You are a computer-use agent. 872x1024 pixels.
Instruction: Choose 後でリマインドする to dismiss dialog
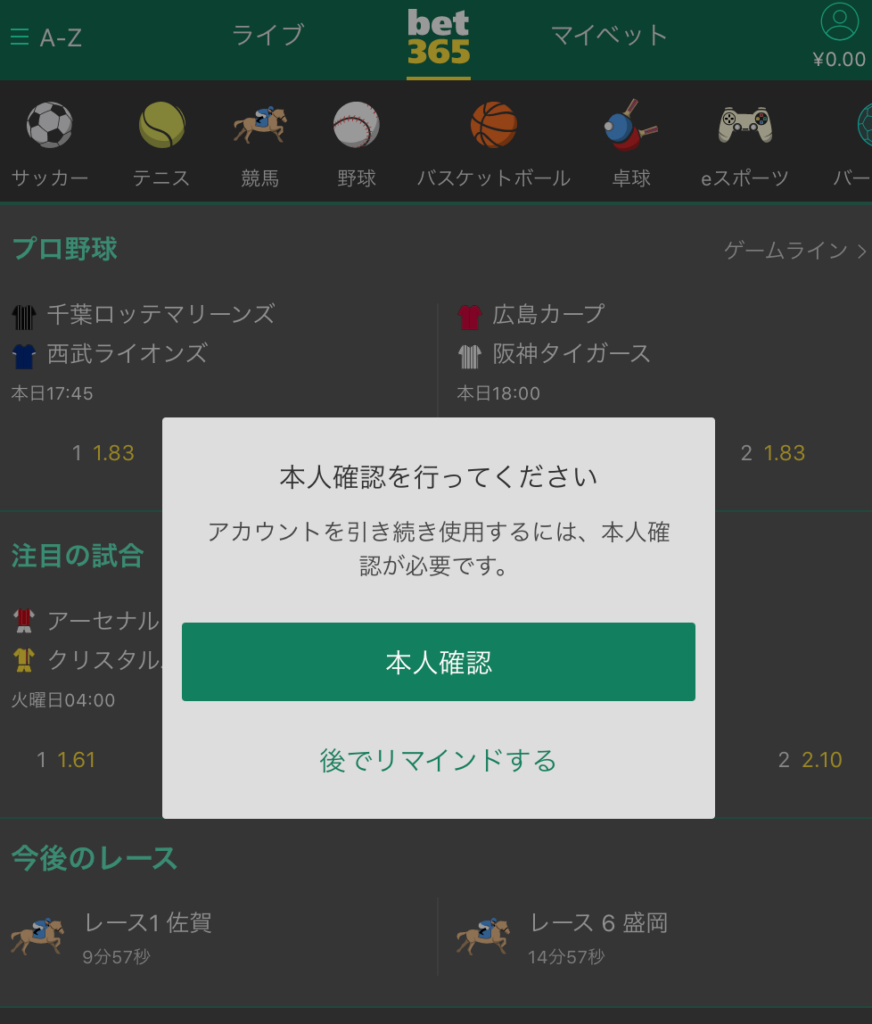coord(438,761)
